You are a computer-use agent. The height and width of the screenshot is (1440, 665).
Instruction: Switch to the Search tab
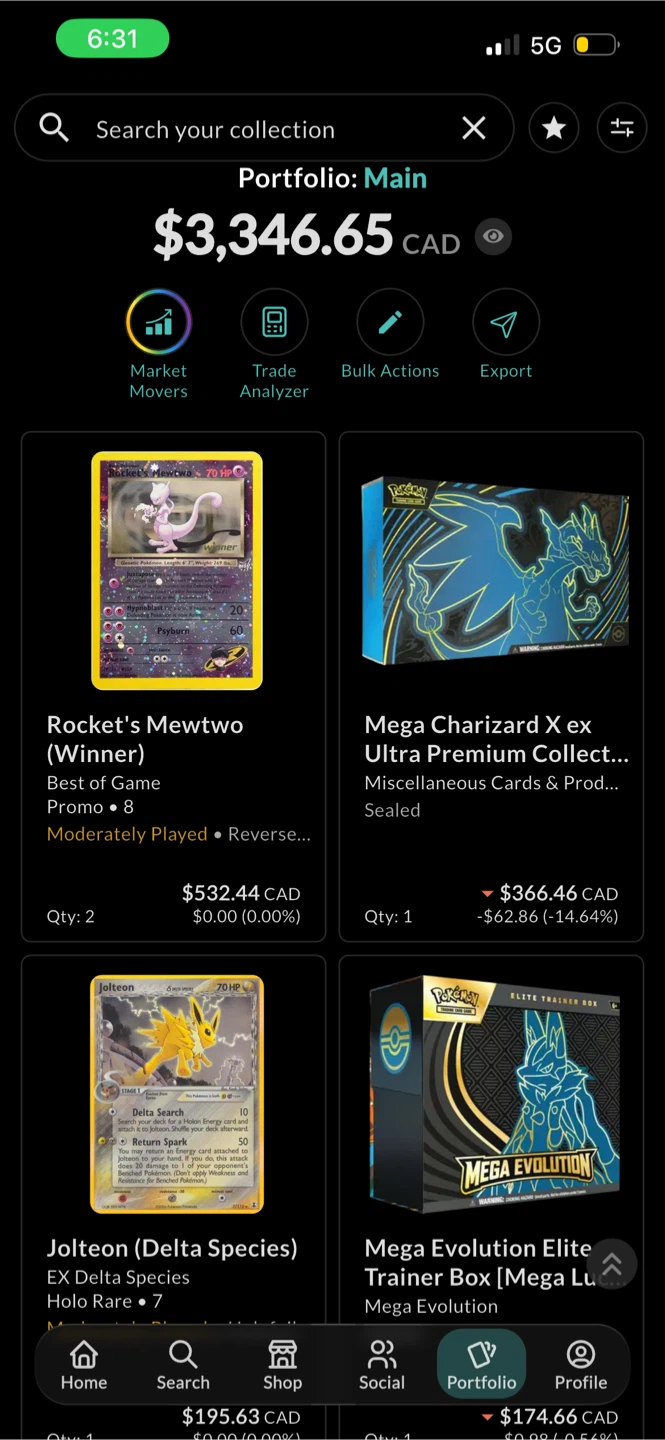[183, 1366]
